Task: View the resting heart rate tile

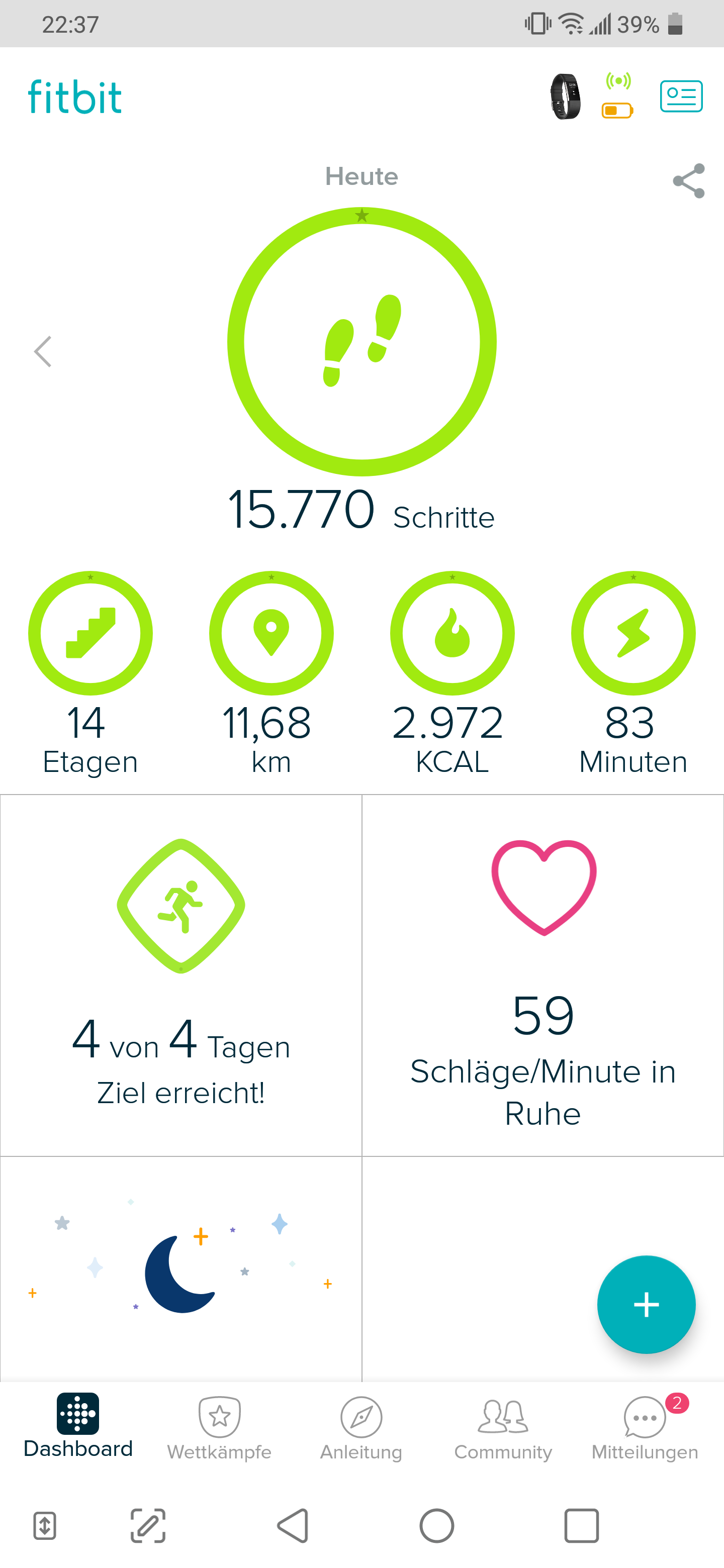Action: (x=542, y=974)
